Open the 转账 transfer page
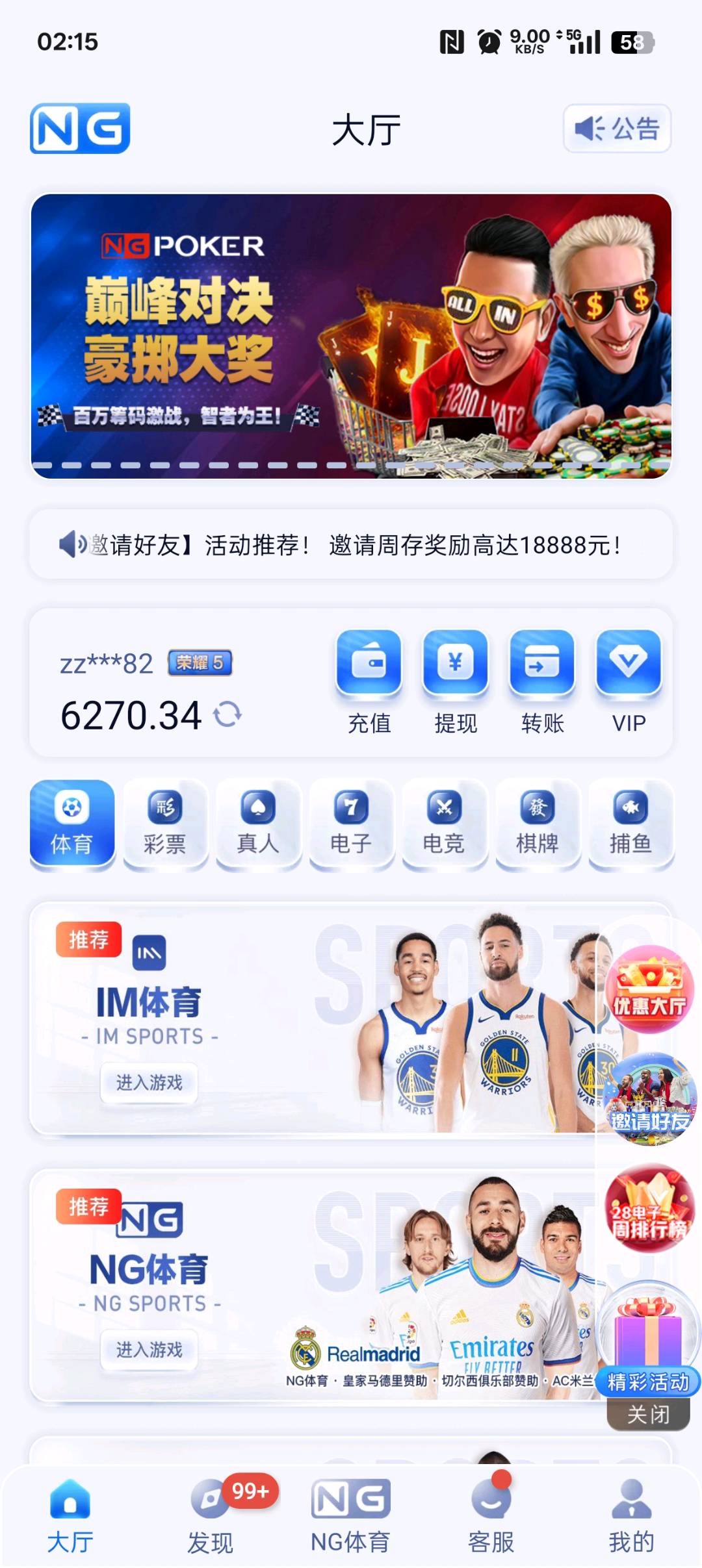 542,681
